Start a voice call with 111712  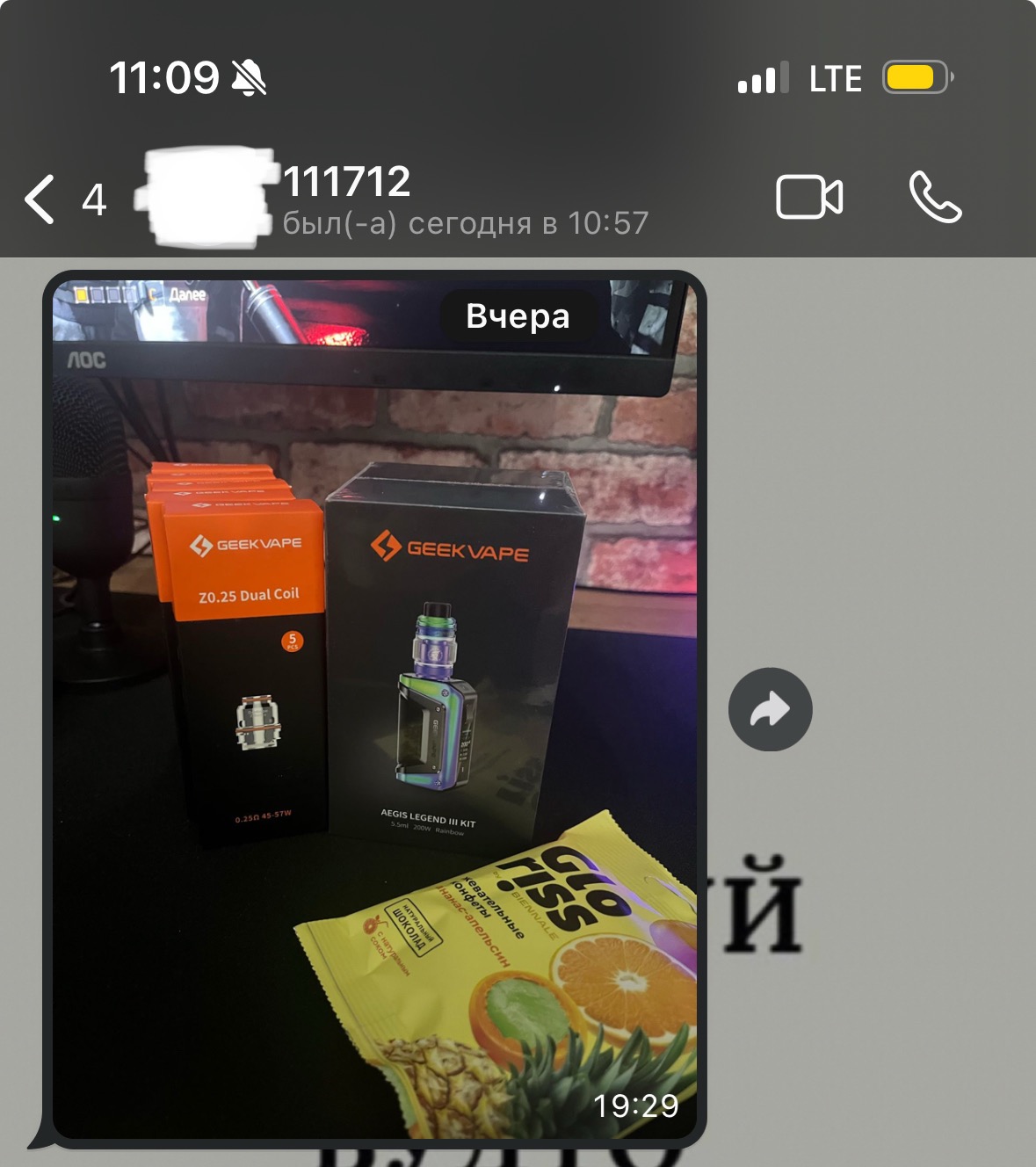click(x=935, y=197)
